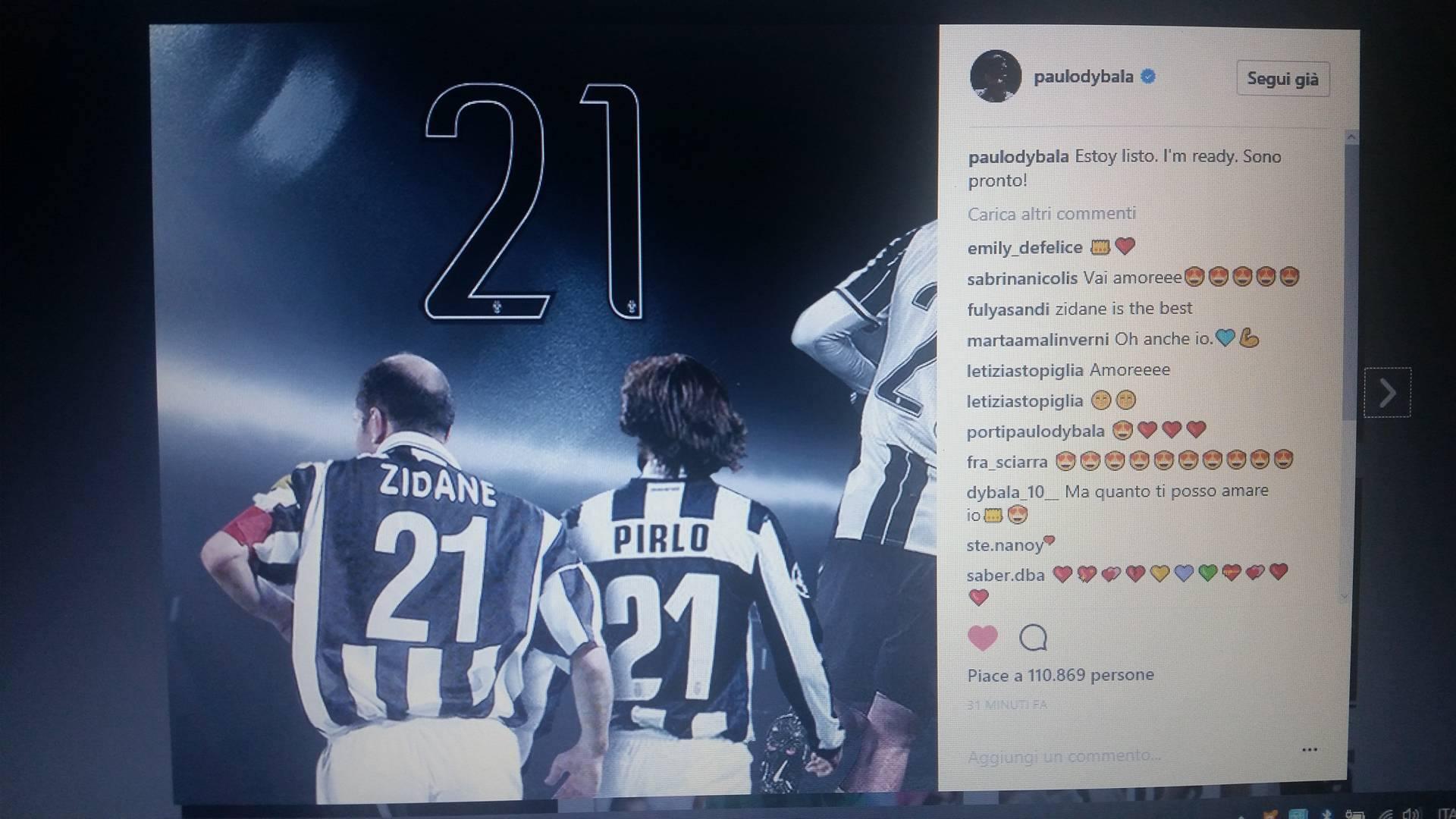The height and width of the screenshot is (819, 1456).
Task: Open the post options three-dot menu
Action: 1309,749
